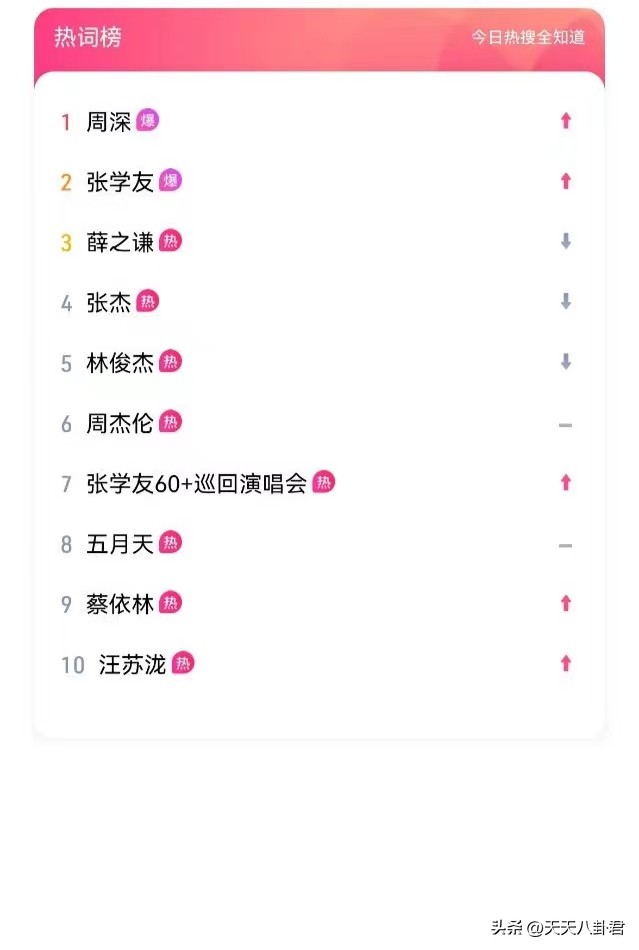
Task: Open the hot word 周深
Action: [x=109, y=122]
